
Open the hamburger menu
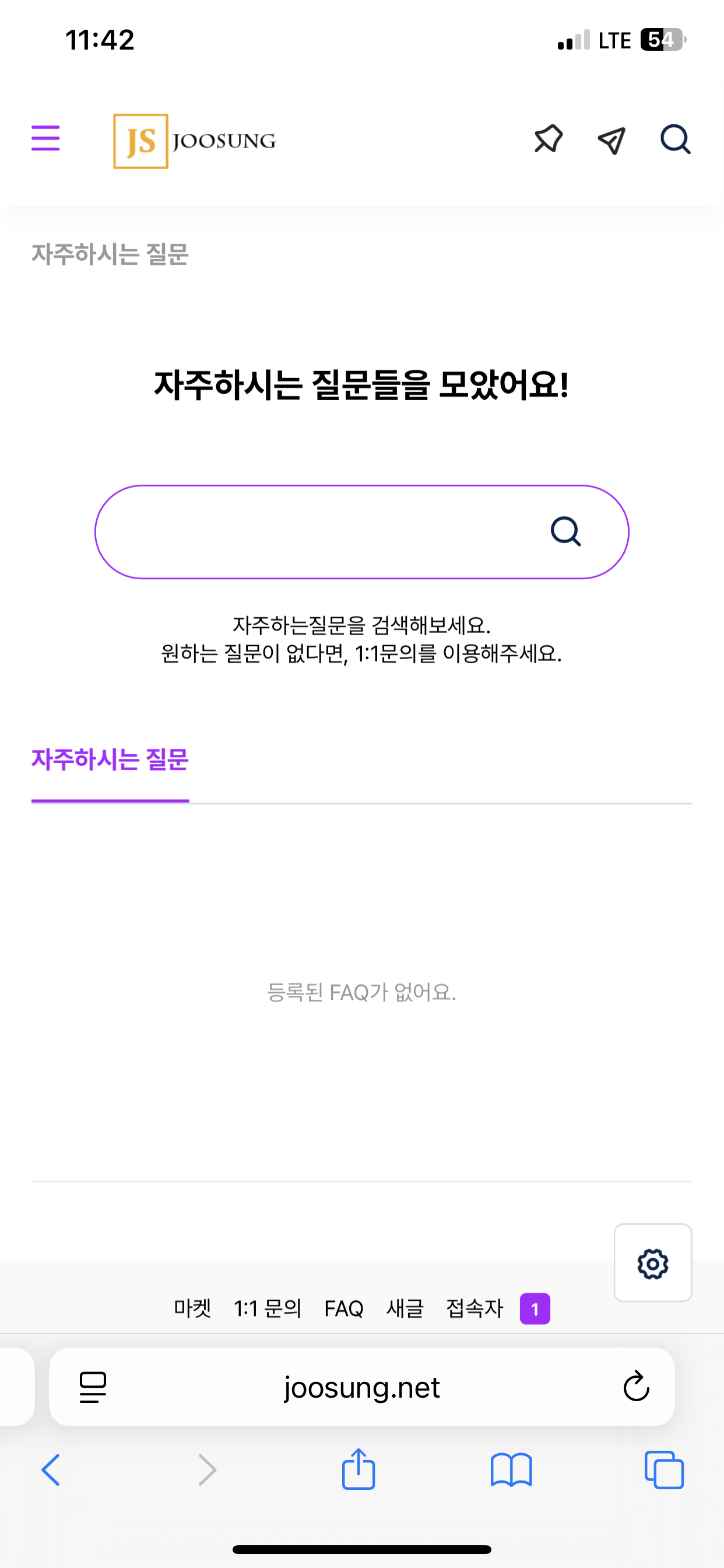pos(45,138)
